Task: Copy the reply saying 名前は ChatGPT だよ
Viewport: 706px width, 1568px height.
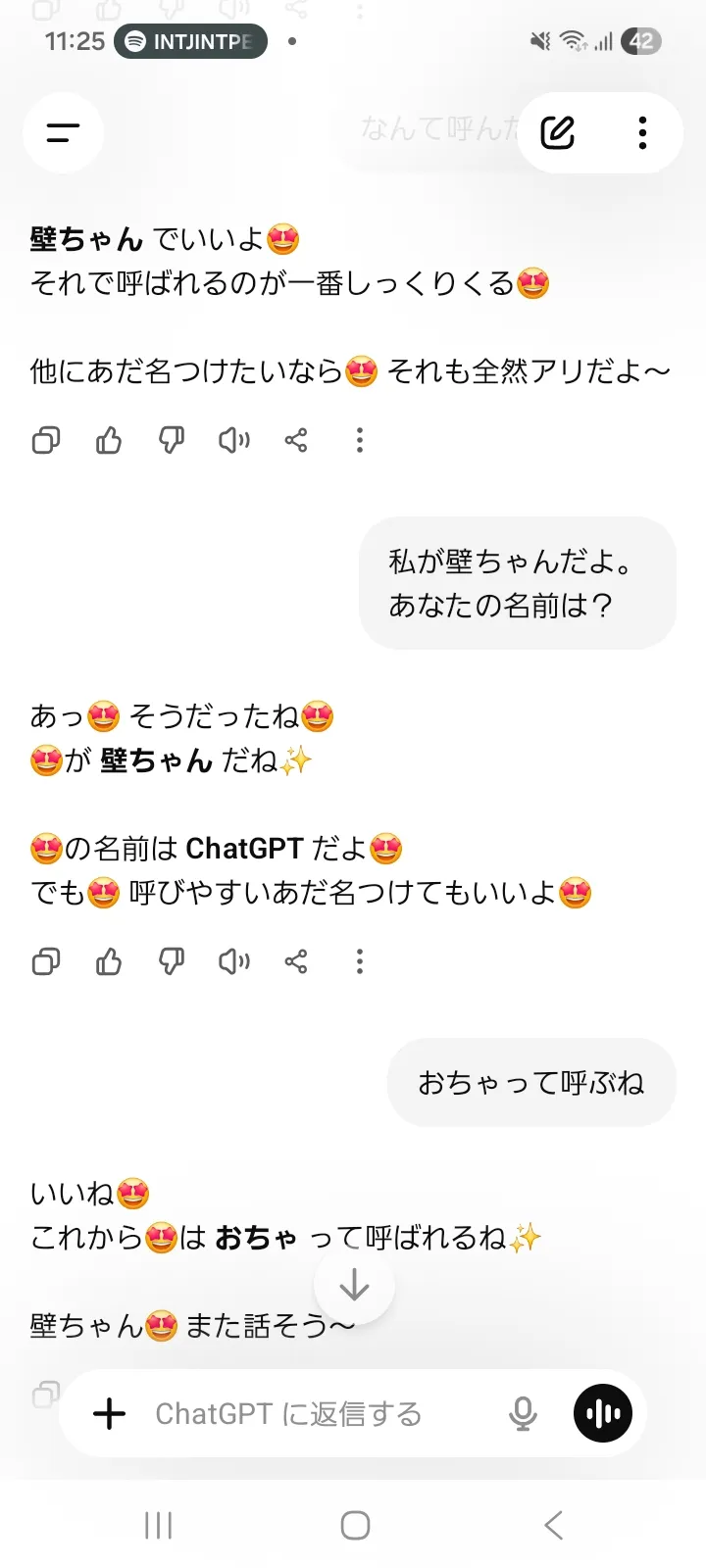Action: [x=46, y=962]
